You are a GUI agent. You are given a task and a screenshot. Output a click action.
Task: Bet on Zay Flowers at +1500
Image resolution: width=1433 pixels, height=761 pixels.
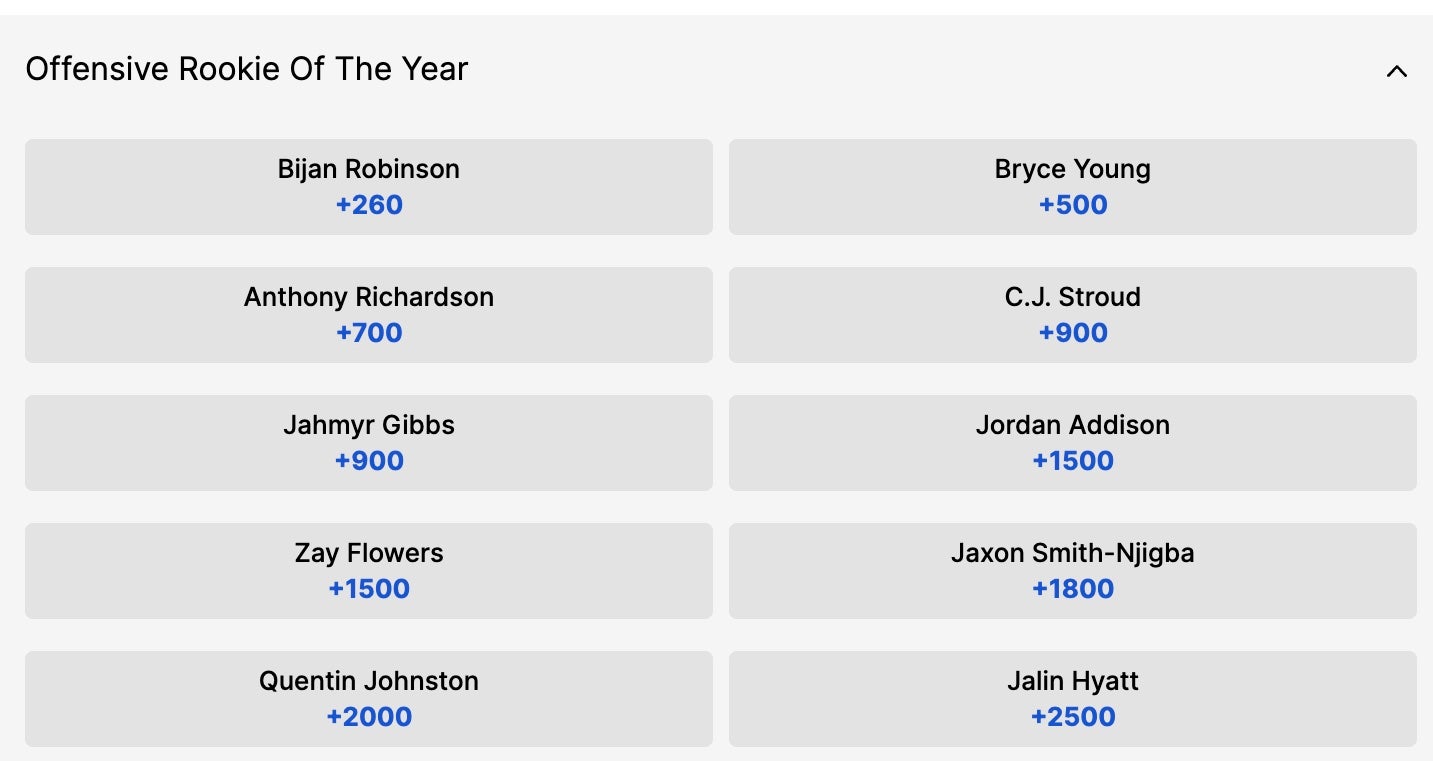point(368,571)
